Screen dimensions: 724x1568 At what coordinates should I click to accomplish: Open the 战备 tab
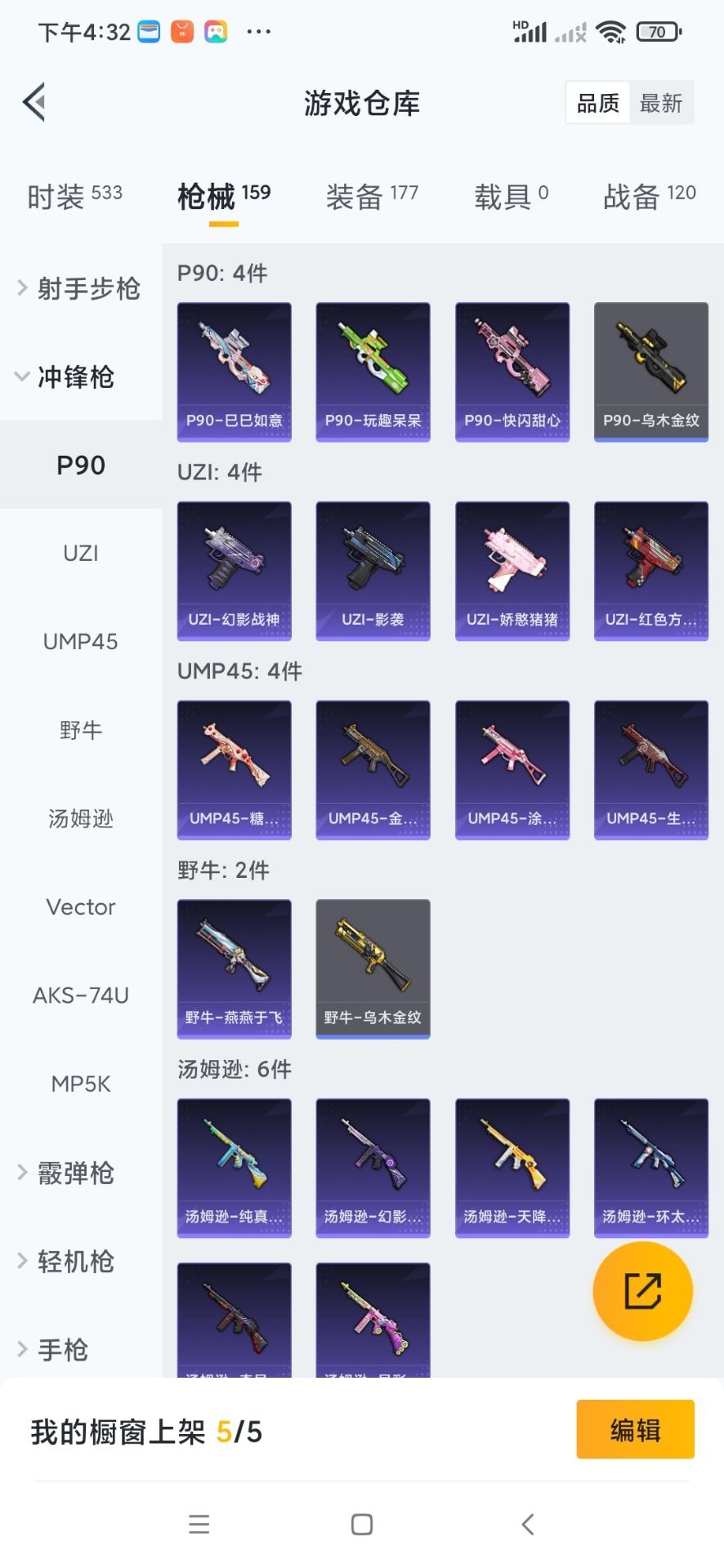pos(649,196)
